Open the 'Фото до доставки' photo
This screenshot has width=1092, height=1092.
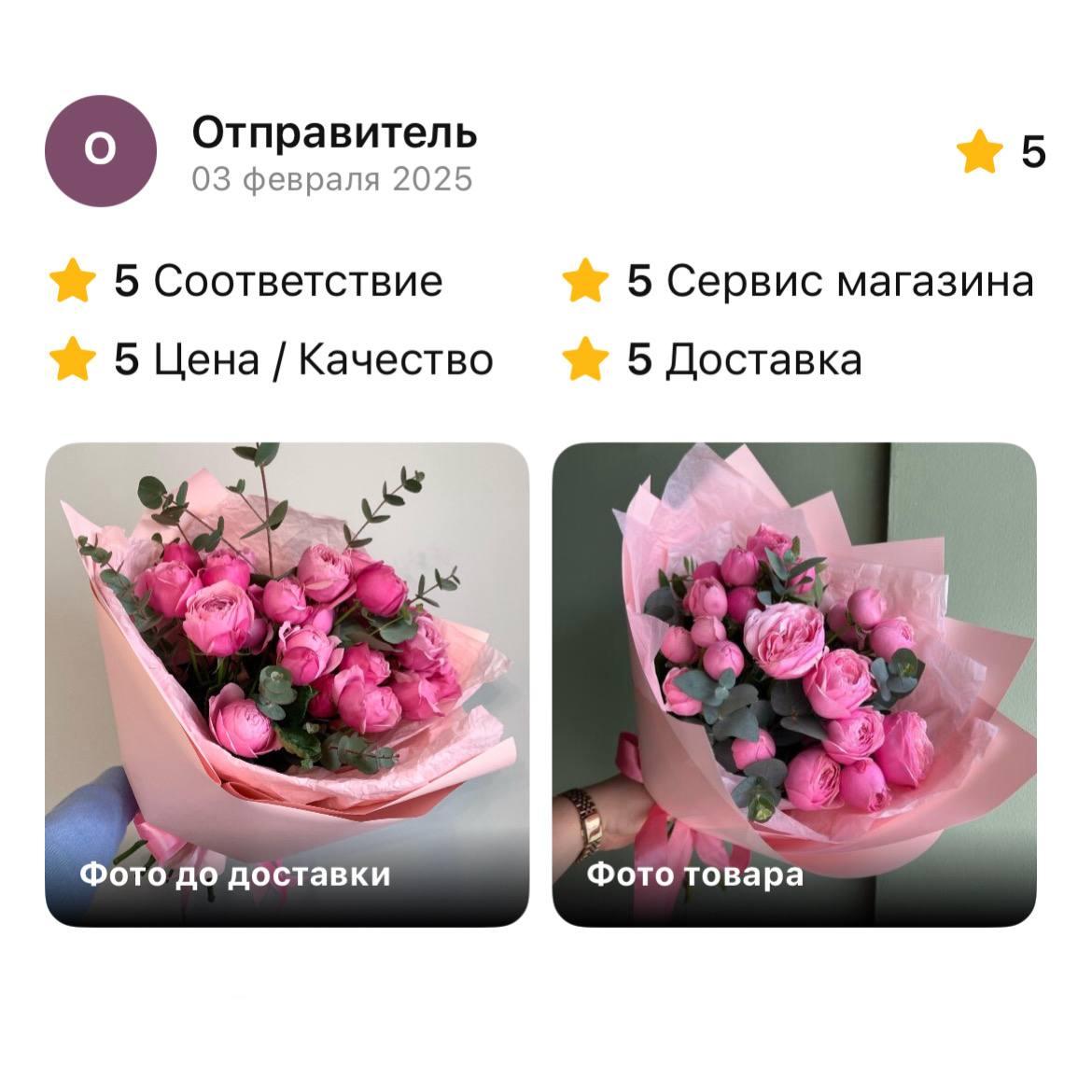(x=287, y=684)
